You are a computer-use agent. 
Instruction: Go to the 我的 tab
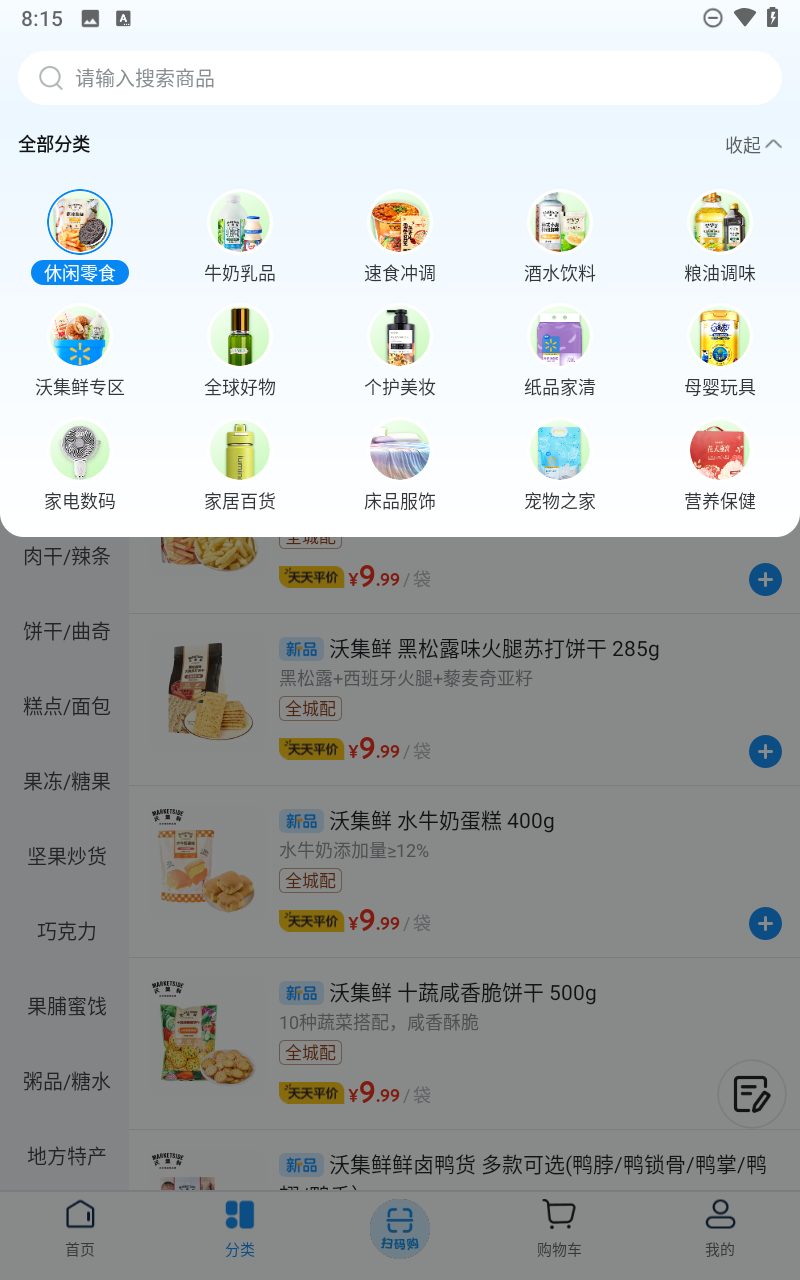point(719,1227)
